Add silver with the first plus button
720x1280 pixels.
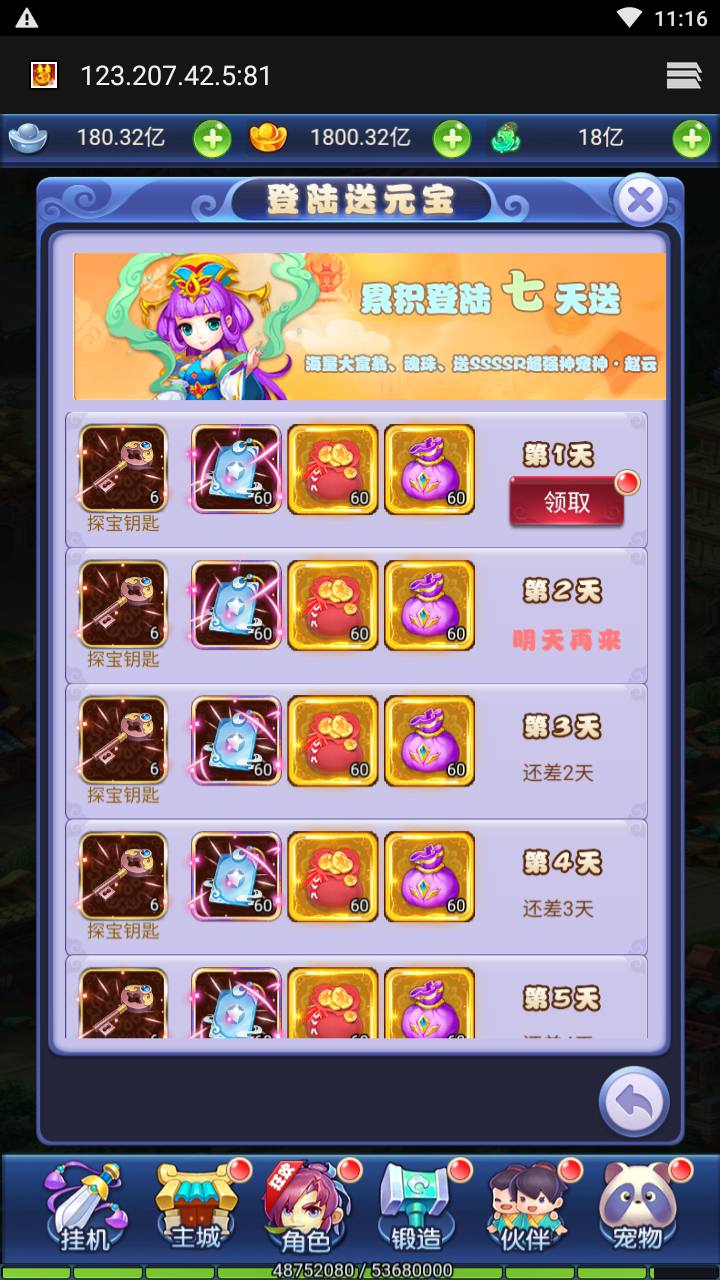coord(212,139)
